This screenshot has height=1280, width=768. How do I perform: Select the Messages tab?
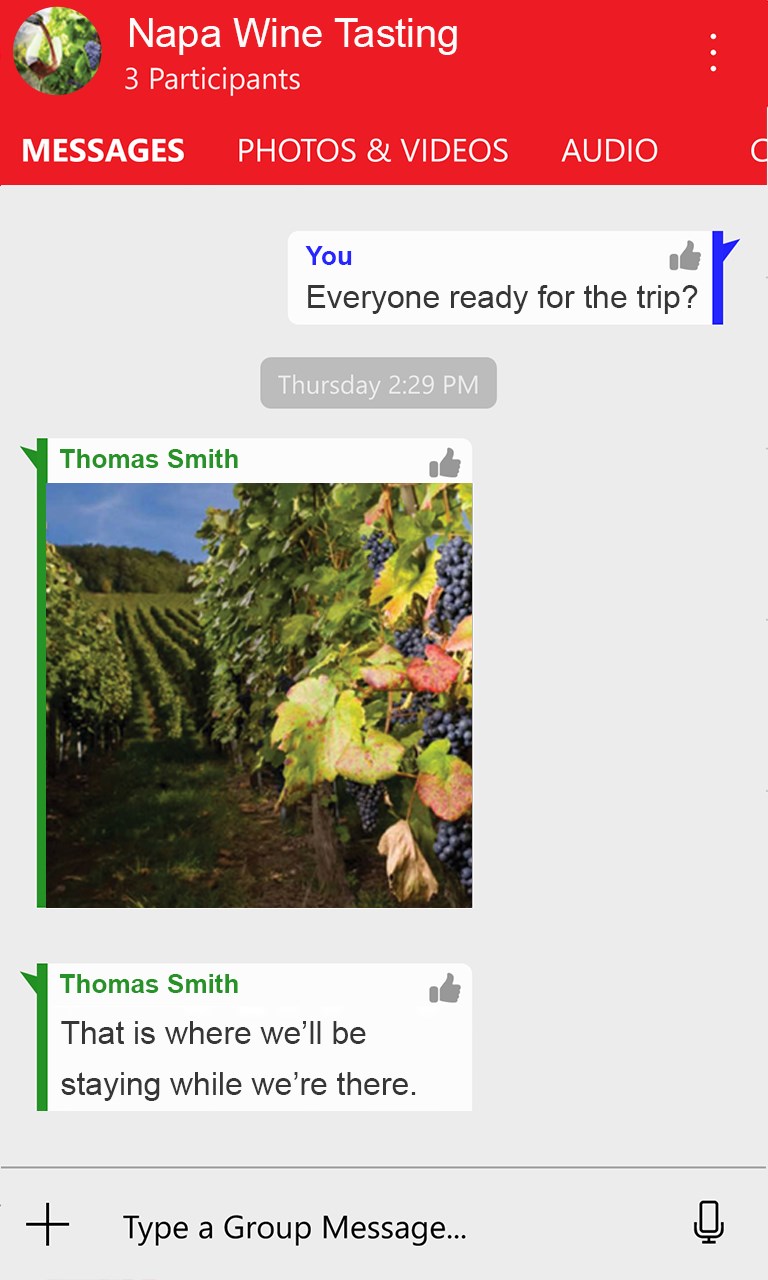[103, 151]
